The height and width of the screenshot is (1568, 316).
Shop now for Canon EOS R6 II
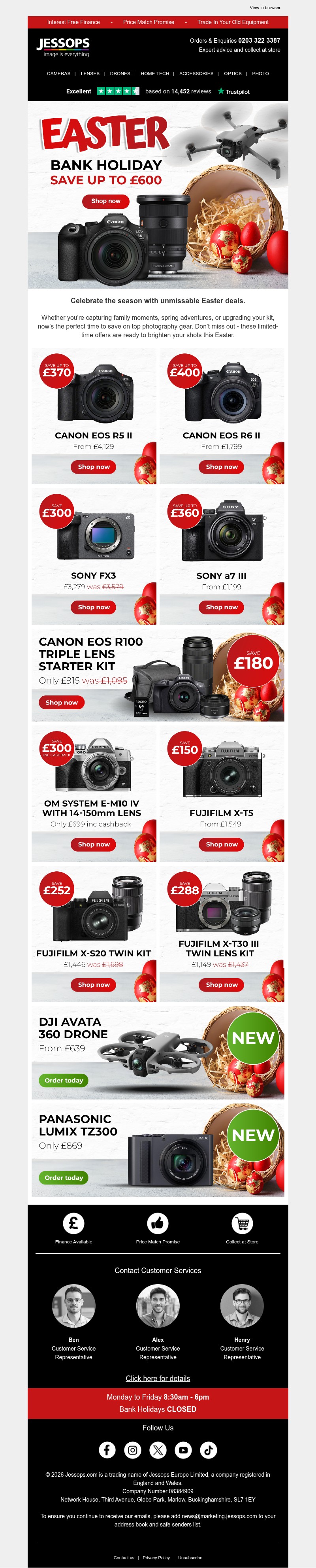point(222,467)
